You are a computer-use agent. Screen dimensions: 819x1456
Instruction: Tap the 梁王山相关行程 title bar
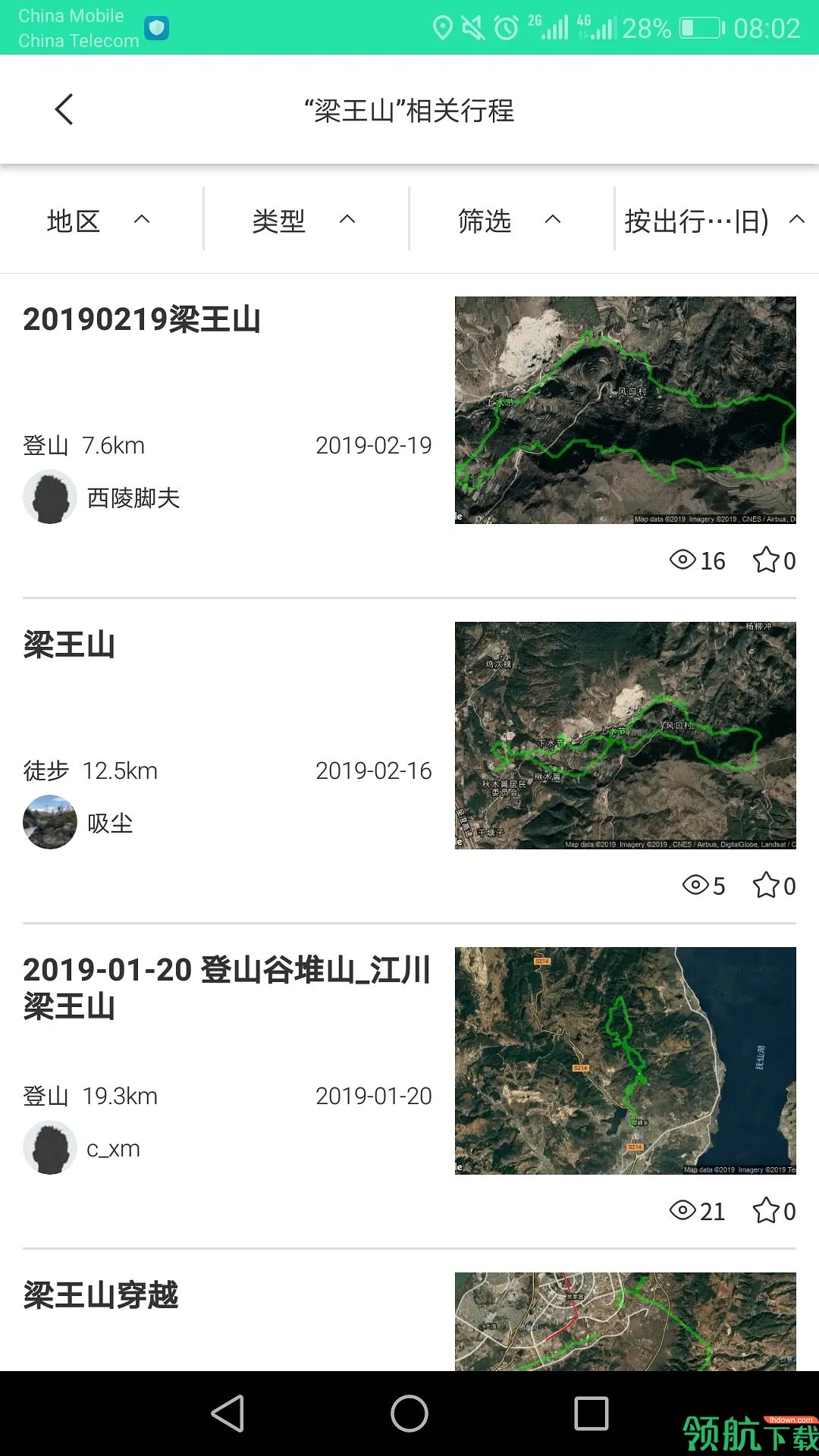click(x=409, y=111)
